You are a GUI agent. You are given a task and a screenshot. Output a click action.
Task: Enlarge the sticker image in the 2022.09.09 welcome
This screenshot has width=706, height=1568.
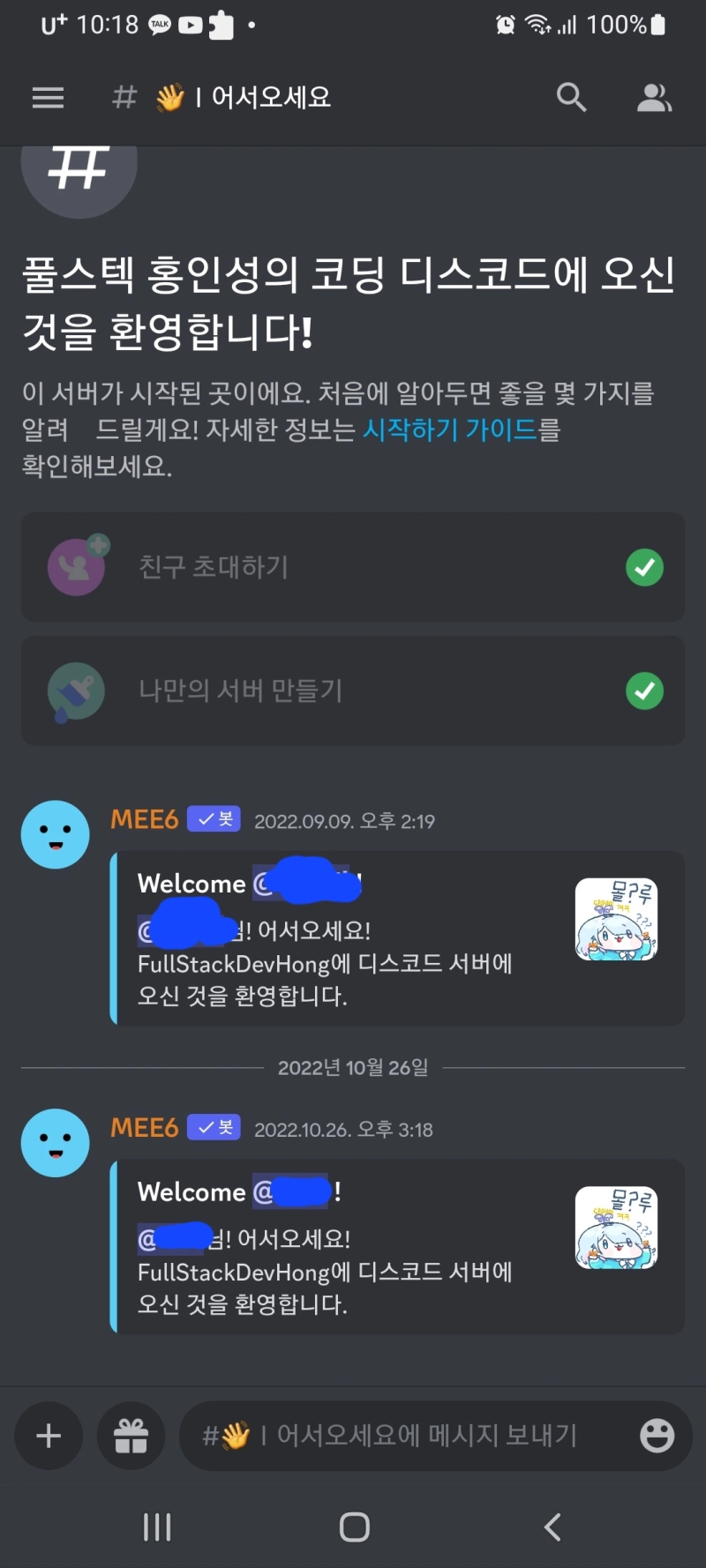616,919
